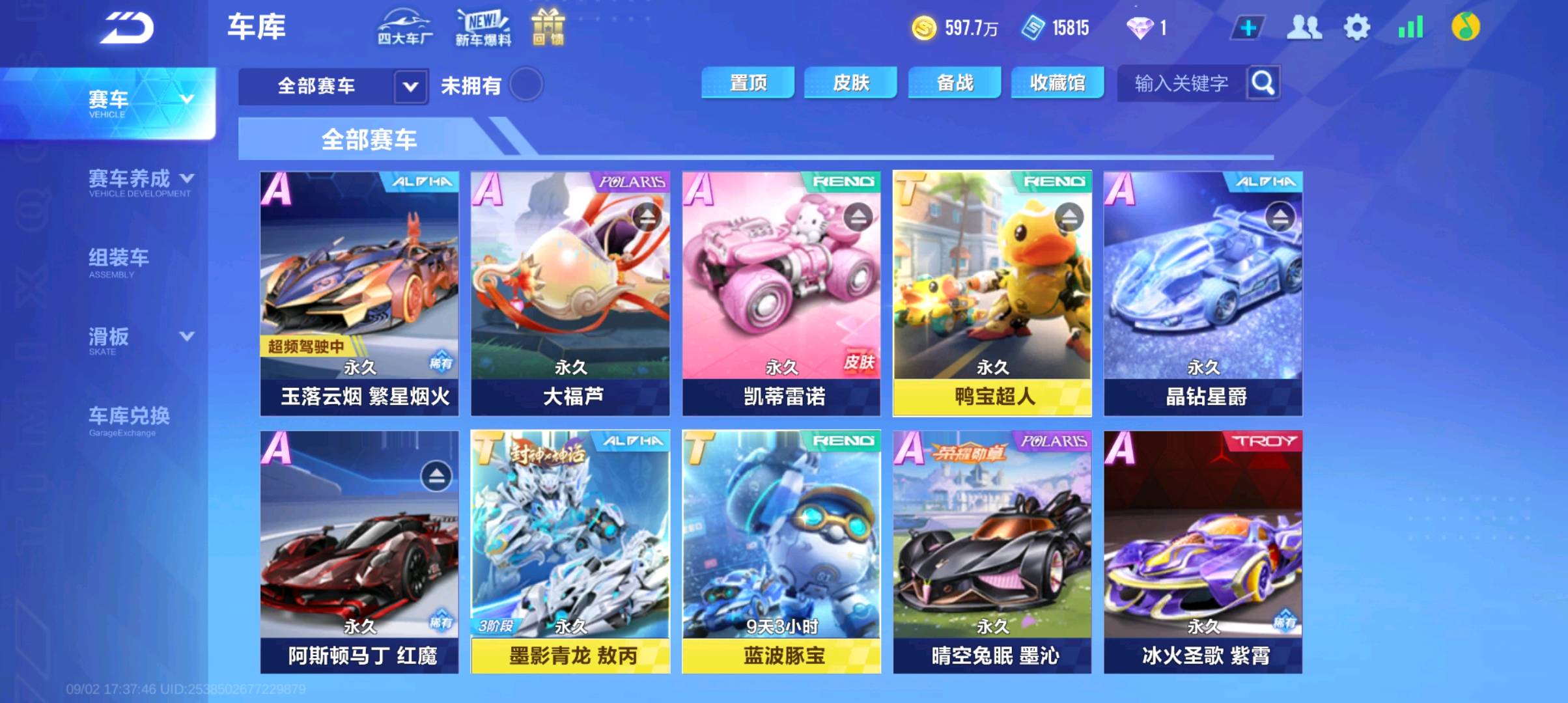Open the friends icon

[x=1304, y=28]
